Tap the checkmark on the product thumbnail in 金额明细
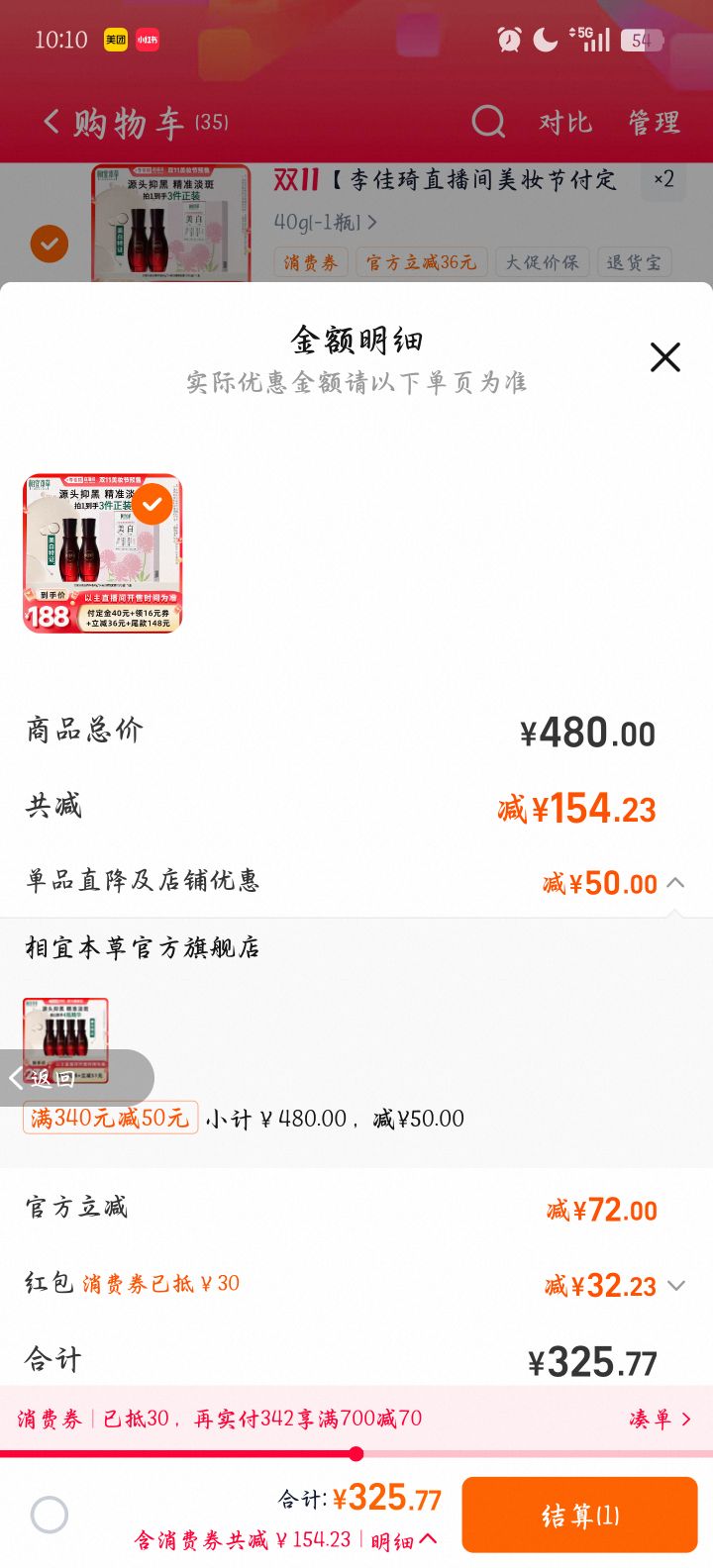The height and width of the screenshot is (1568, 713). point(152,504)
